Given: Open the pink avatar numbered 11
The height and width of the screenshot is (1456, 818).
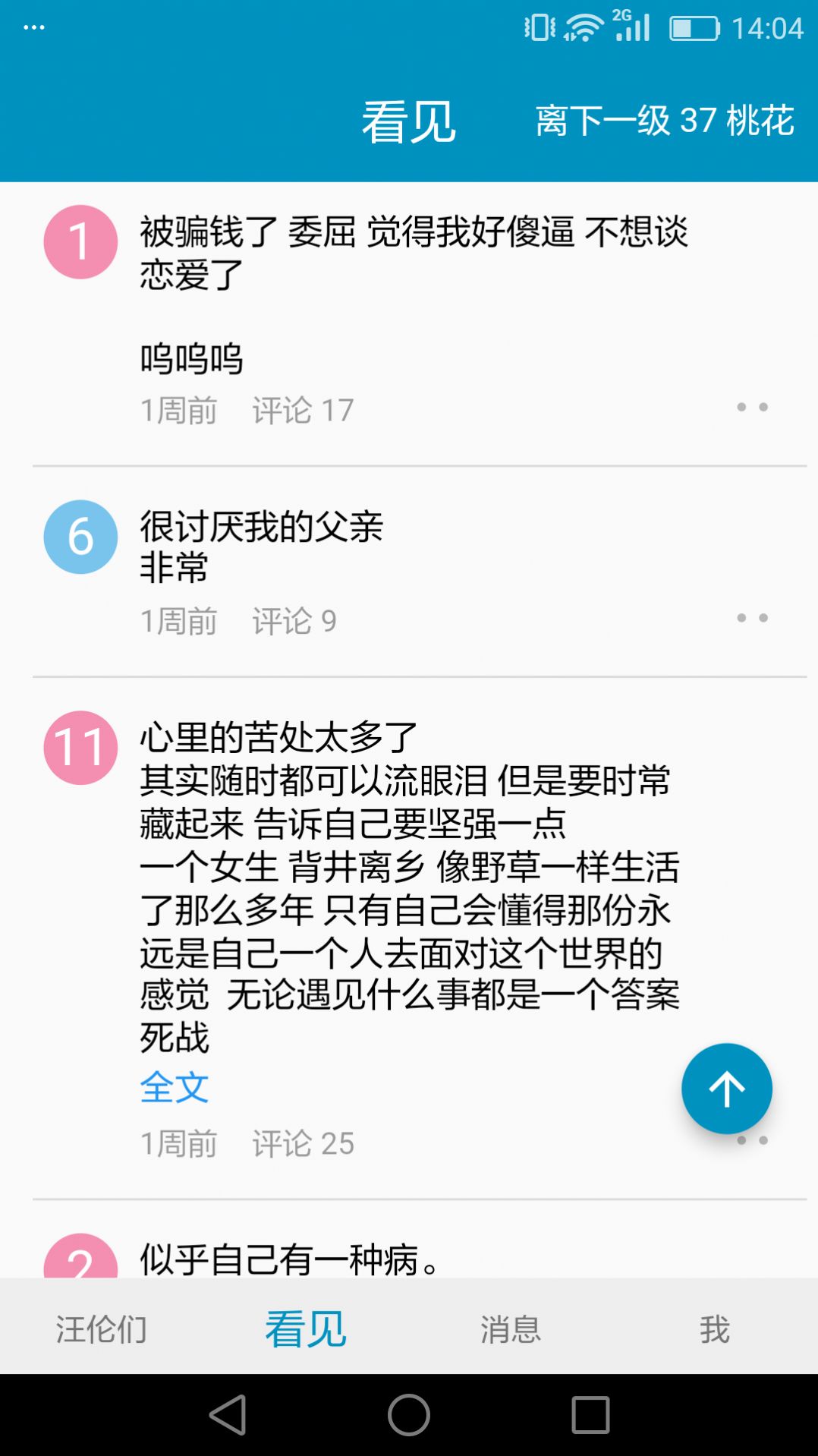Looking at the screenshot, I should coord(80,747).
